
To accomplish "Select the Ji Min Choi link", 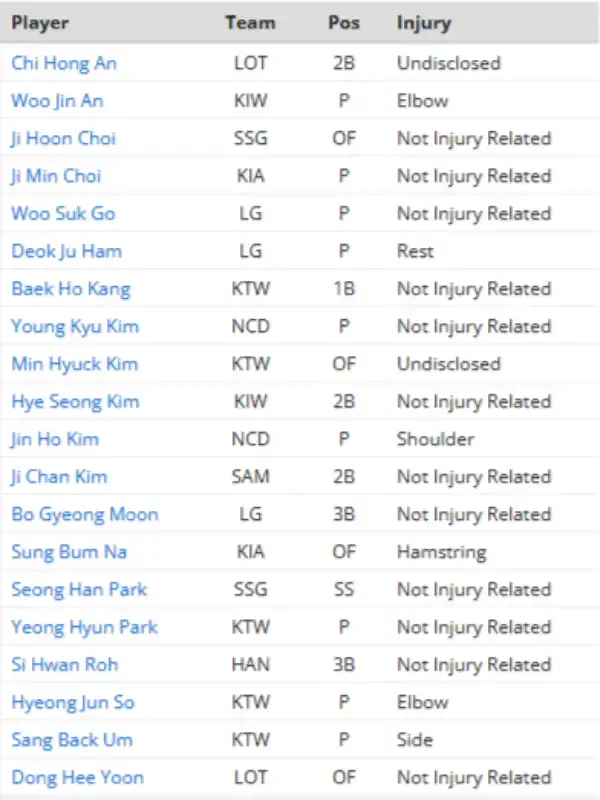I will coord(56,176).
